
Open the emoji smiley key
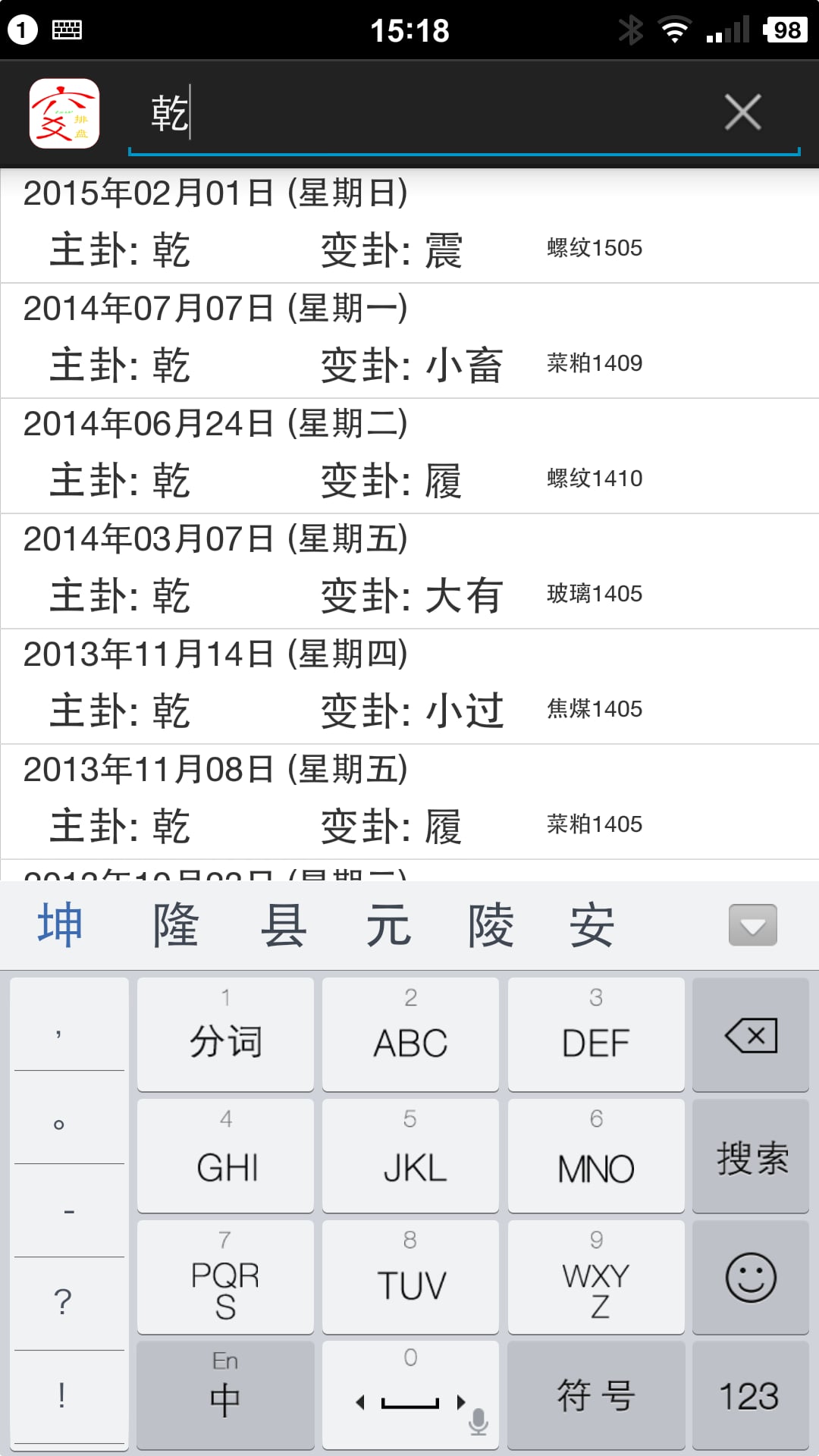point(751,1278)
